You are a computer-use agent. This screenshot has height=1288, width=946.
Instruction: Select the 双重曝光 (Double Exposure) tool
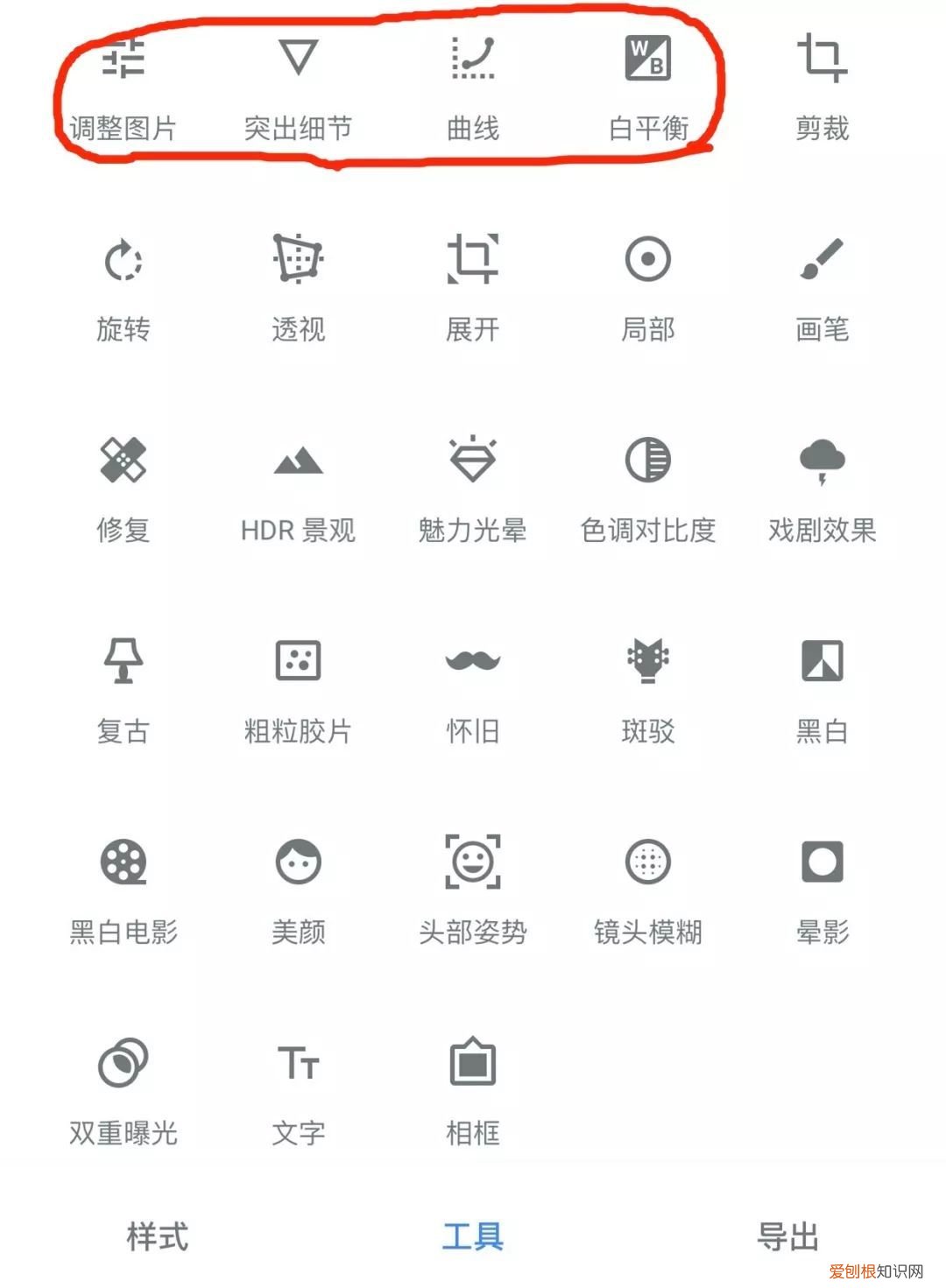tap(124, 1090)
